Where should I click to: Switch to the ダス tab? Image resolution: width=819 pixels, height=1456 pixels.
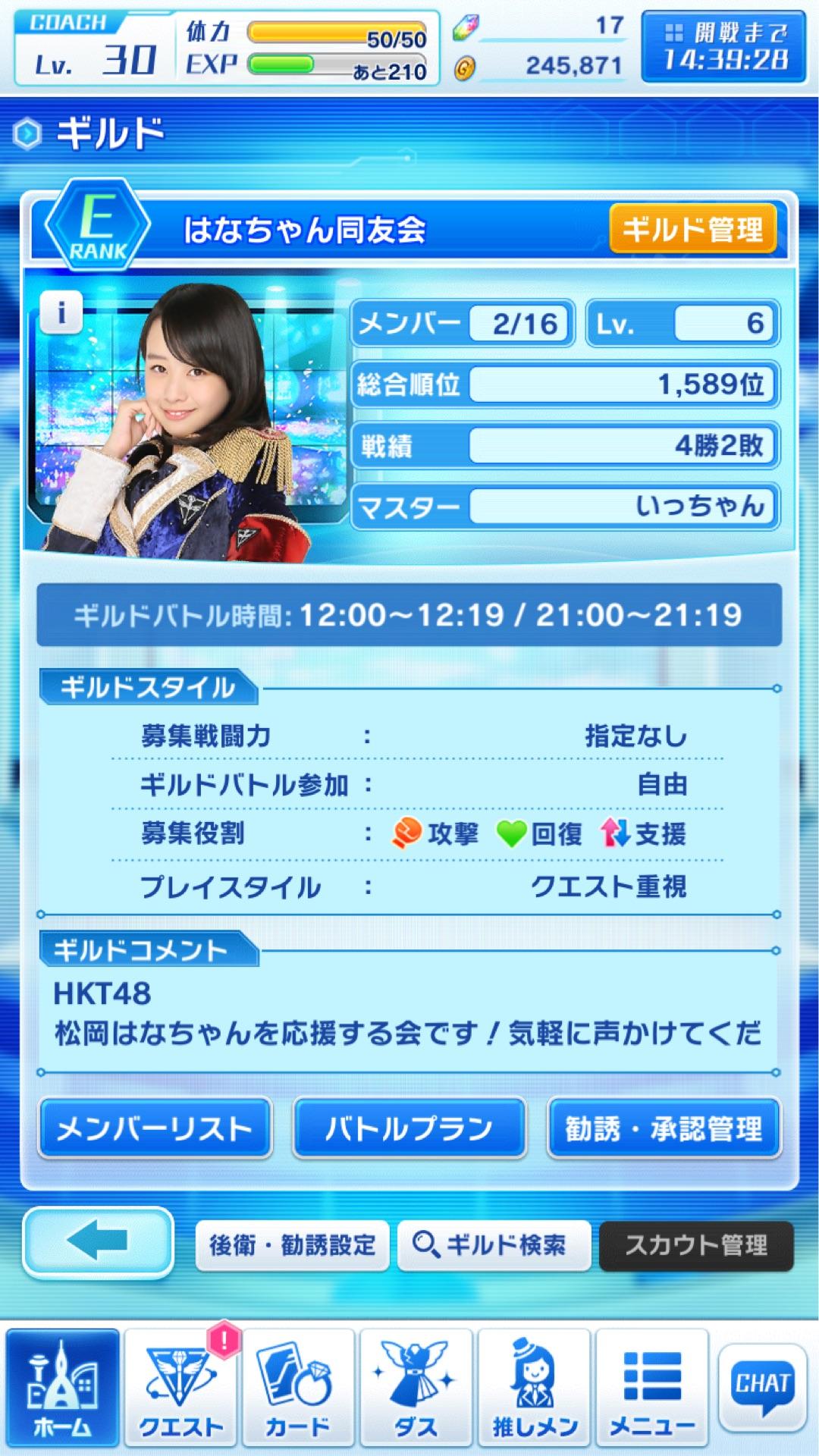[416, 1388]
